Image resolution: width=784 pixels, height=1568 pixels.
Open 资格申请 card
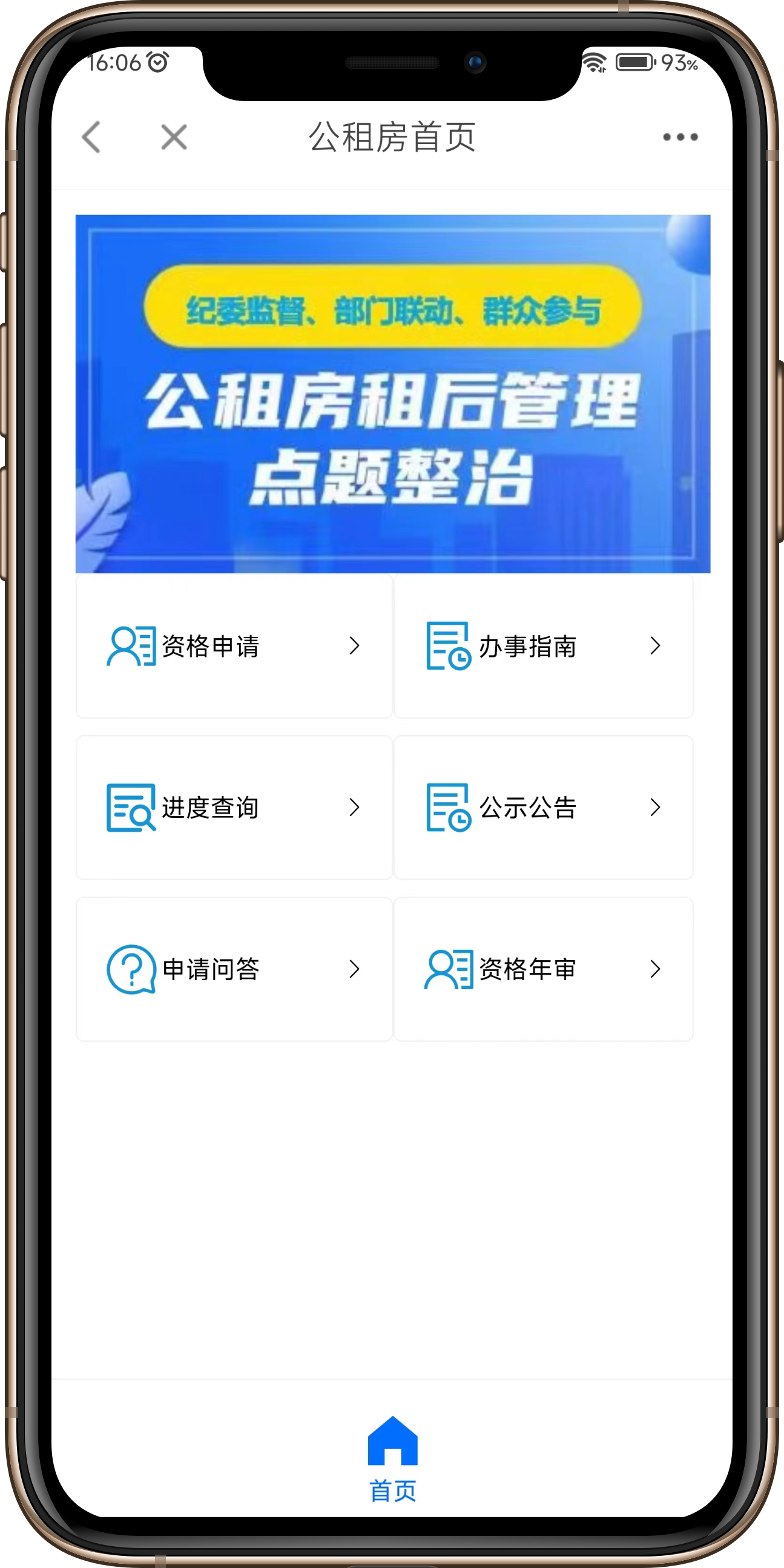point(234,646)
